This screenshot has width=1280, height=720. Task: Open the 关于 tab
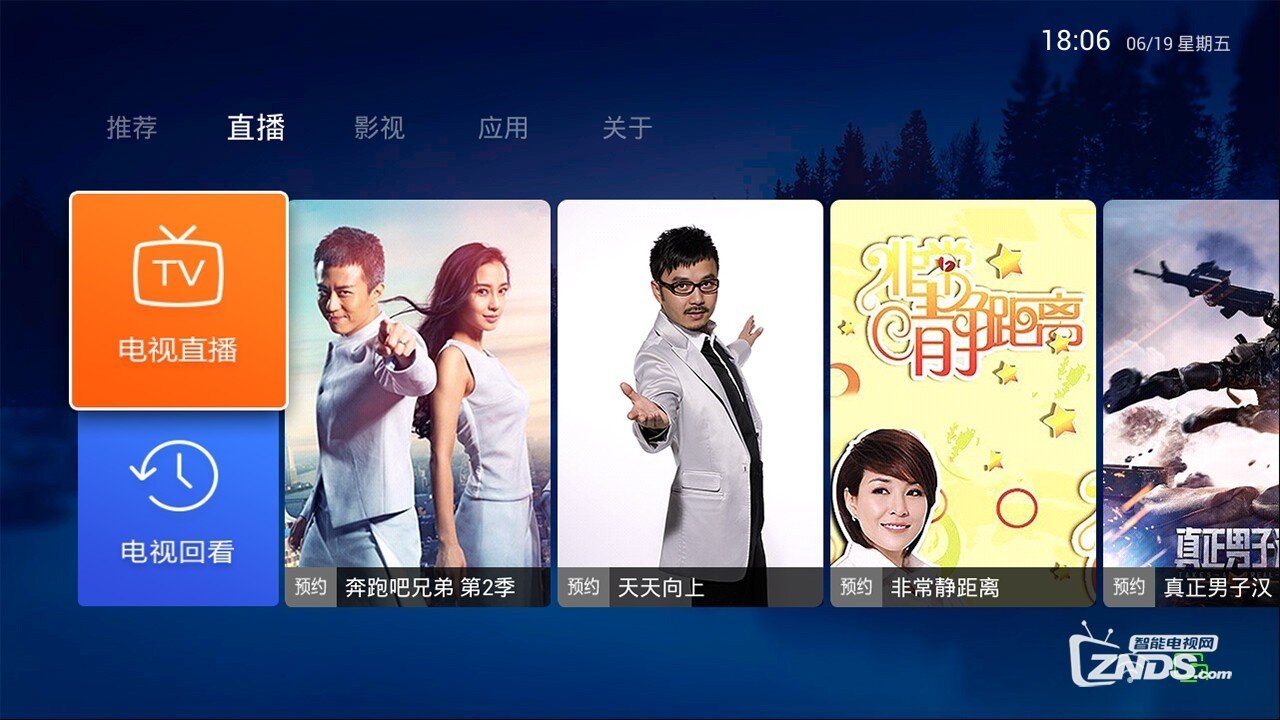click(627, 128)
